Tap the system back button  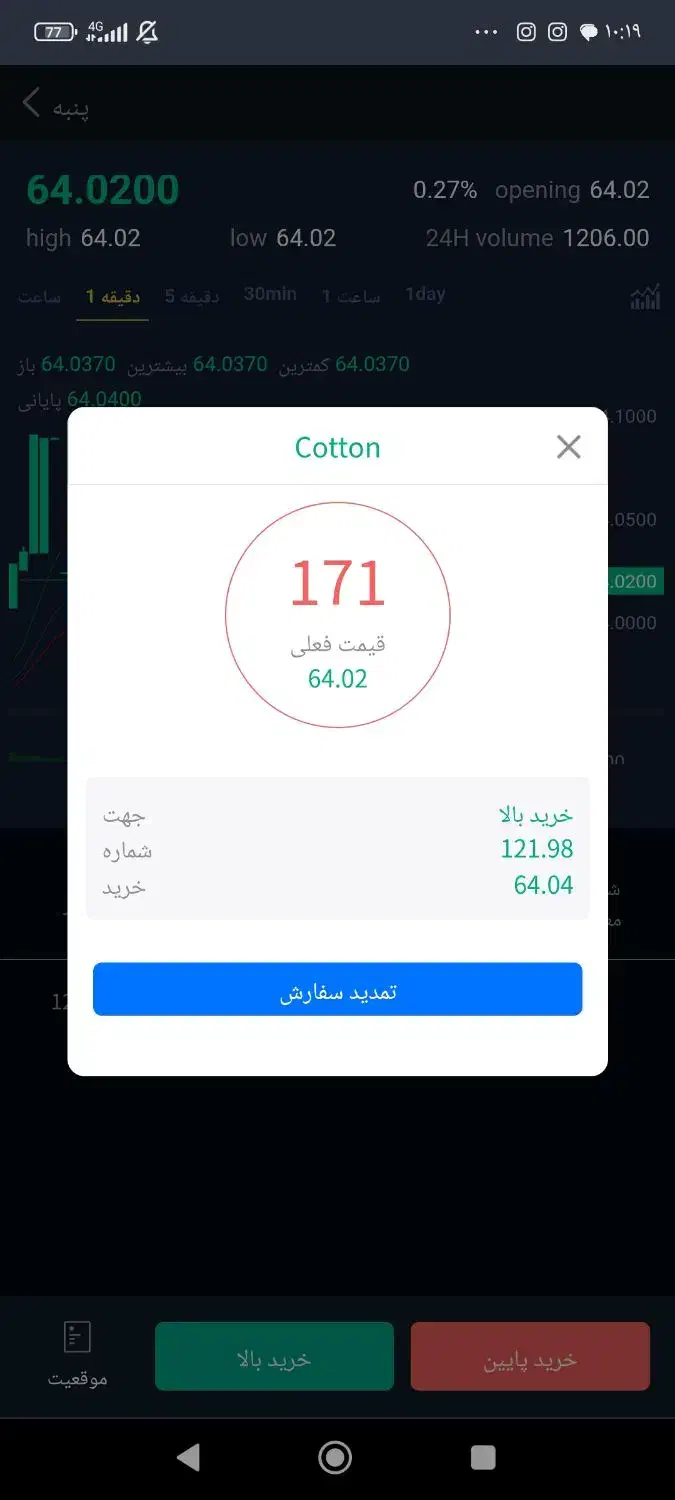tap(188, 1457)
